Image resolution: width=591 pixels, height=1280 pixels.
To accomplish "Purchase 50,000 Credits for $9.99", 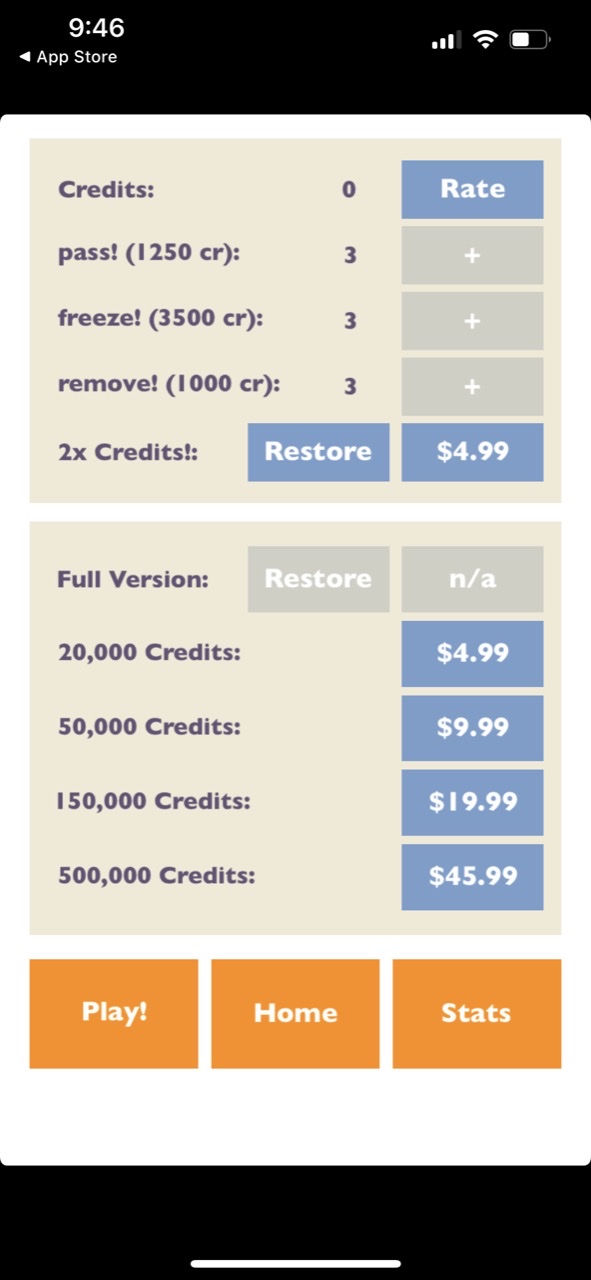I will (472, 728).
